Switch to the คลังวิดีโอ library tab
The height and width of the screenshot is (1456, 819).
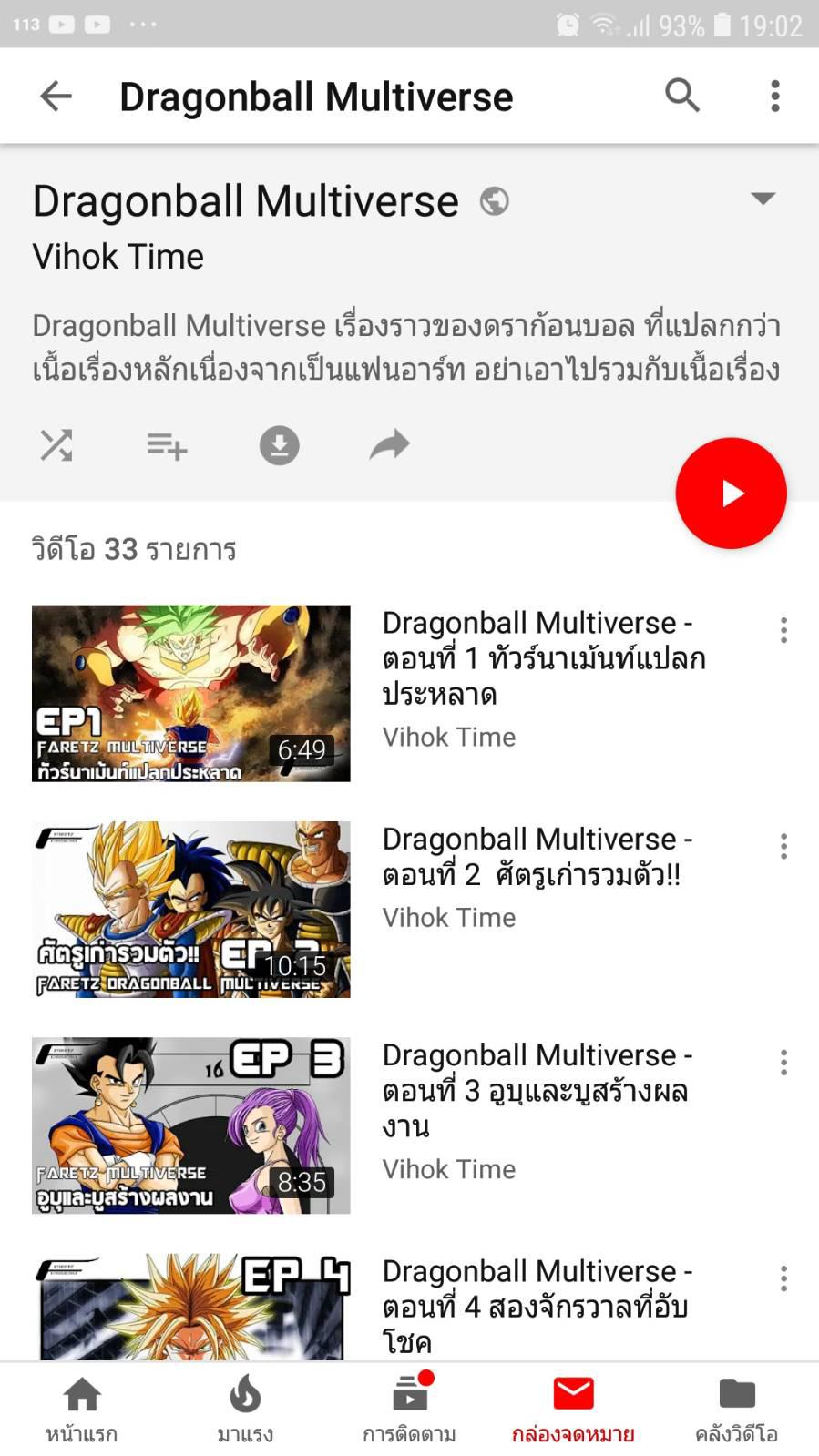pos(736,1409)
